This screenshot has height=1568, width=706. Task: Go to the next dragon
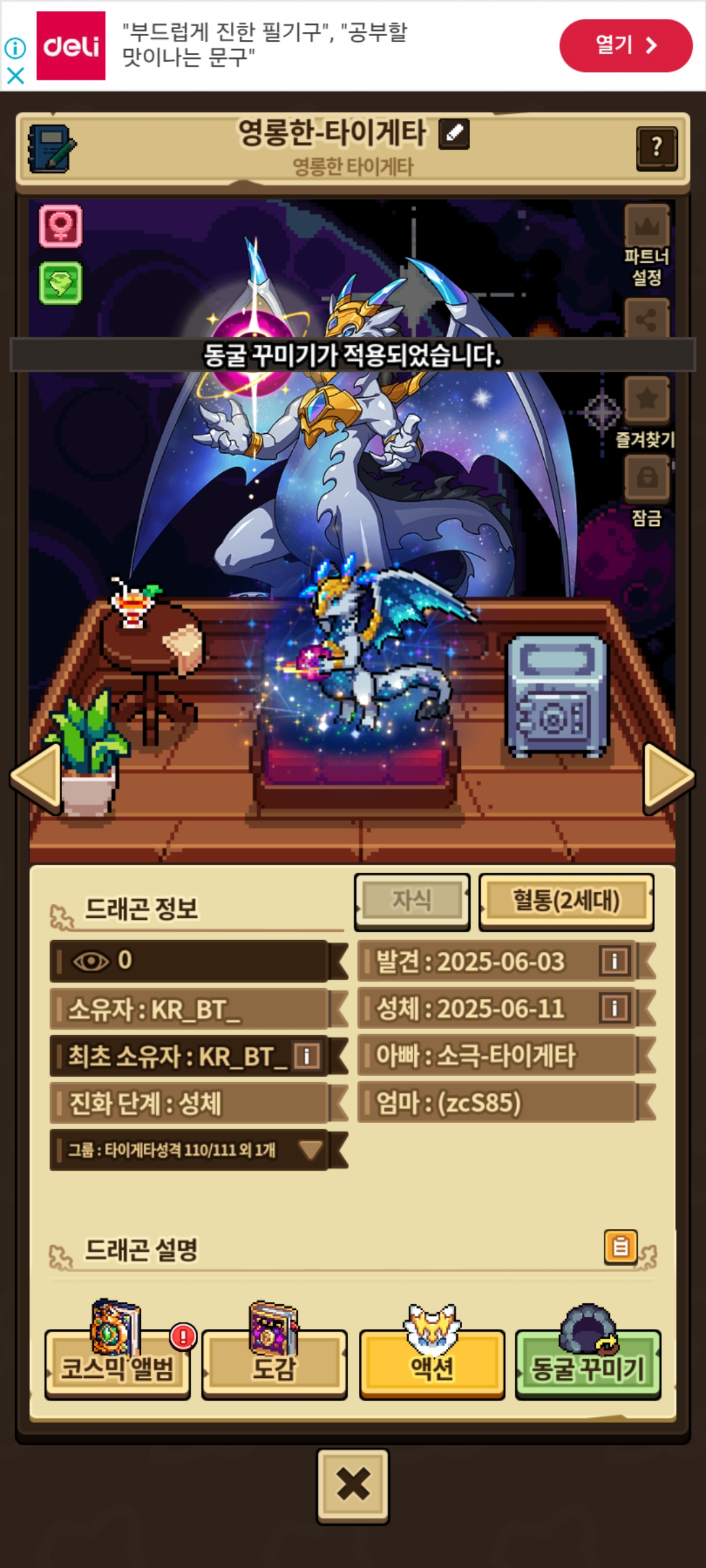[x=667, y=778]
